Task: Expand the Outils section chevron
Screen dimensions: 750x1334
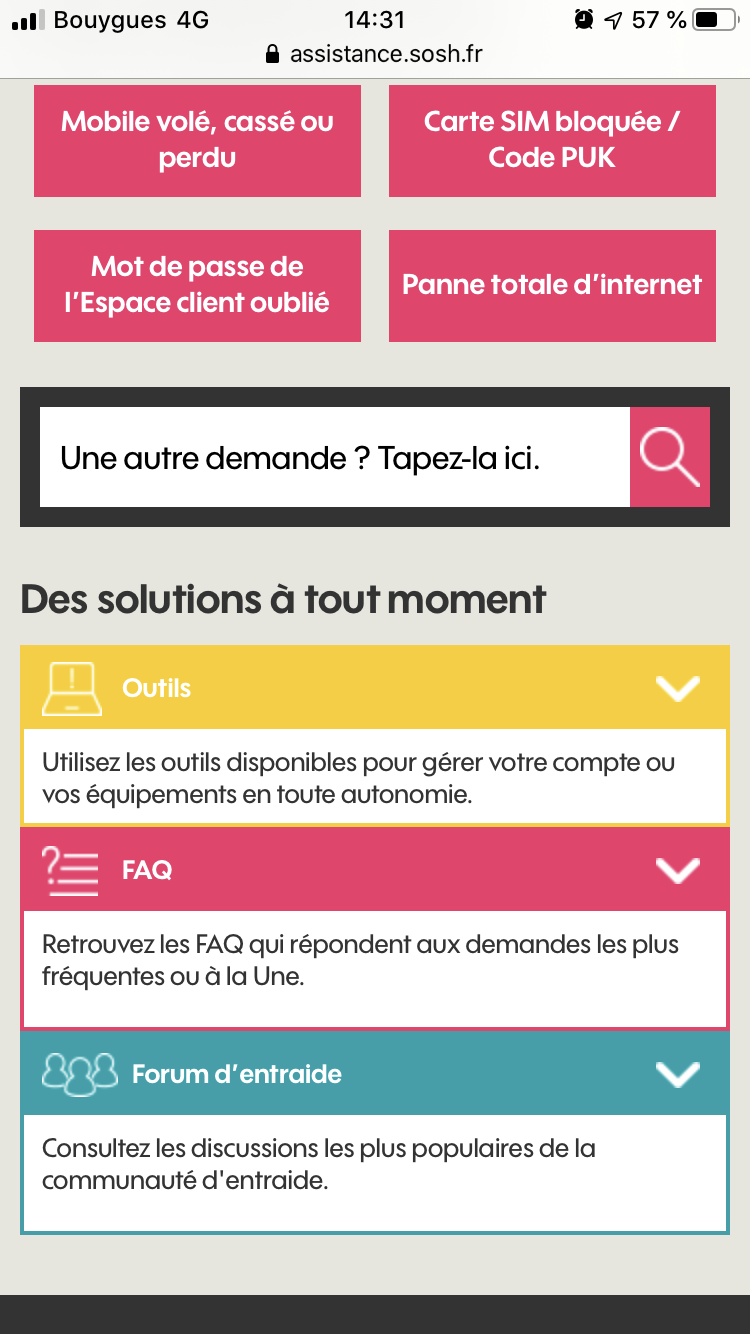Action: point(678,687)
